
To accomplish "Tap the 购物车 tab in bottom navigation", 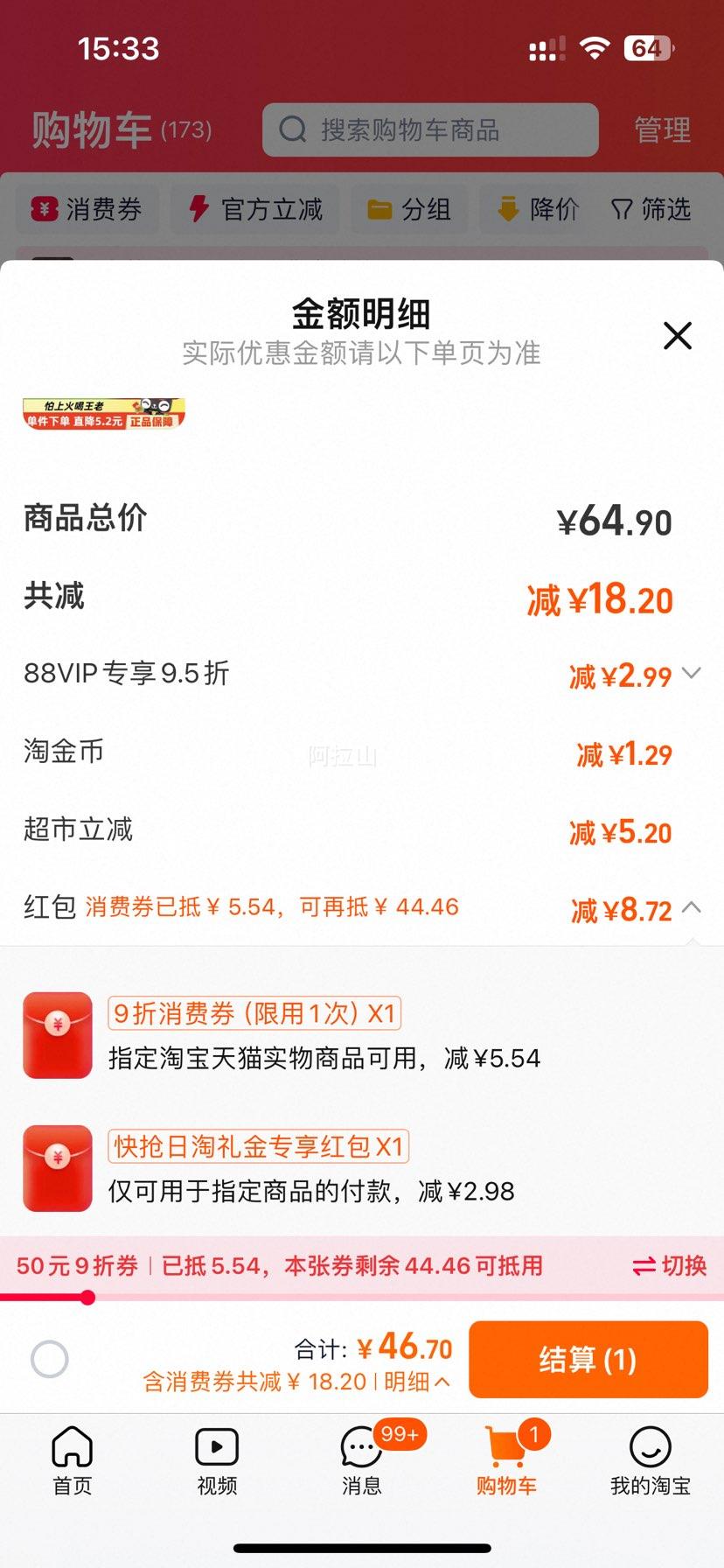I will click(x=506, y=1460).
